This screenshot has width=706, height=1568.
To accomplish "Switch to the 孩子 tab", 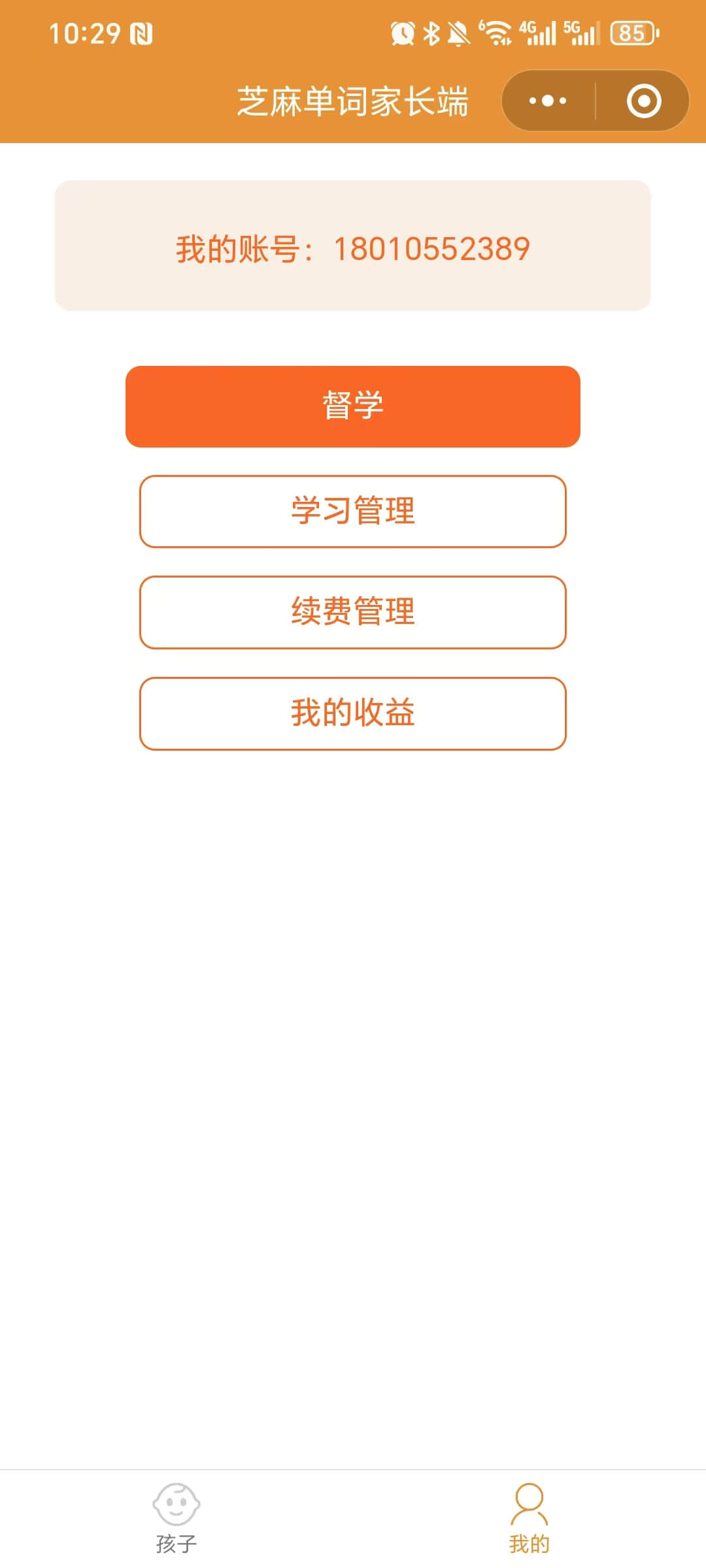I will click(x=176, y=1518).
